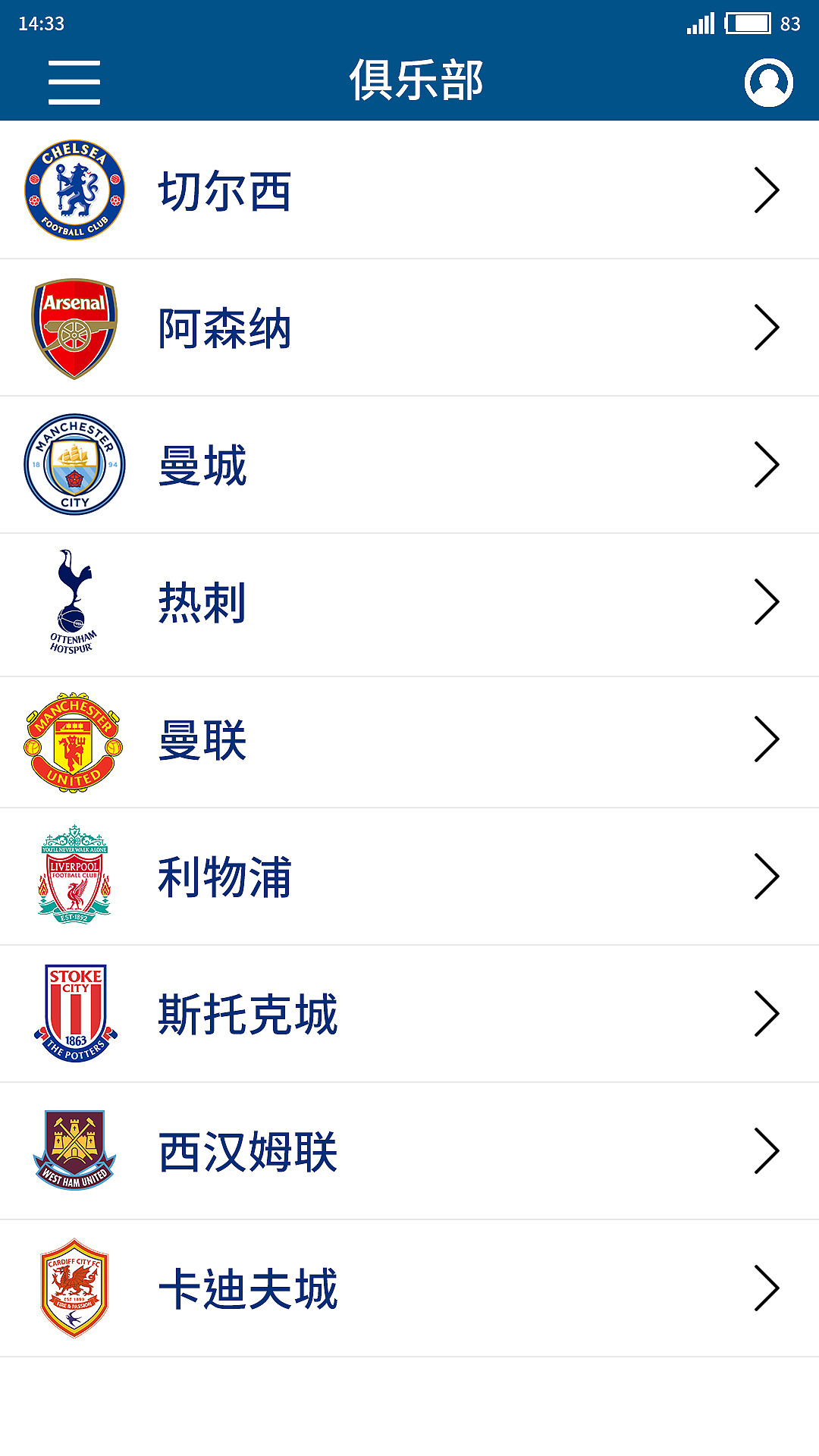This screenshot has height=1456, width=819.
Task: Open the user profile icon
Action: (768, 82)
